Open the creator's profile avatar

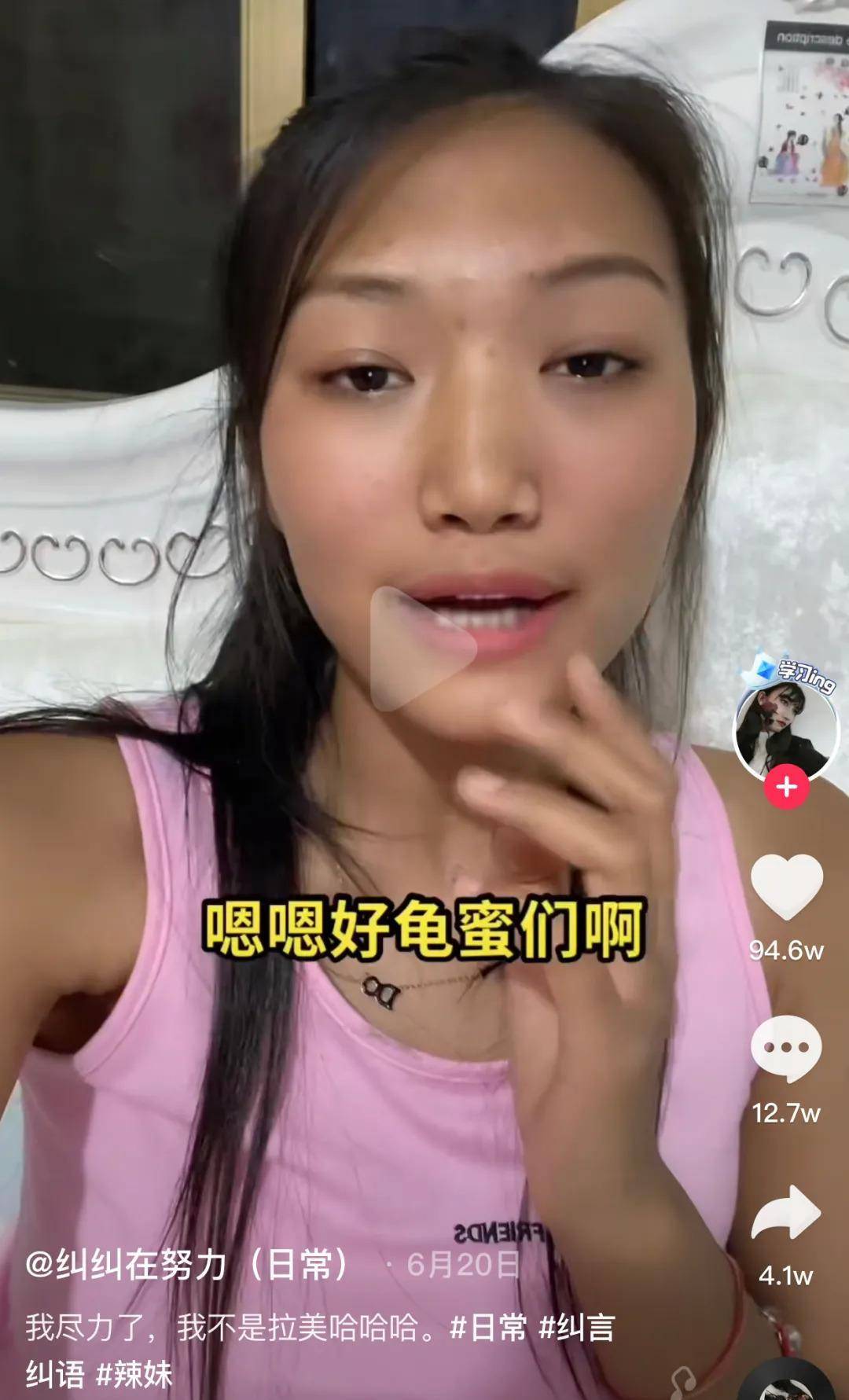point(787,729)
